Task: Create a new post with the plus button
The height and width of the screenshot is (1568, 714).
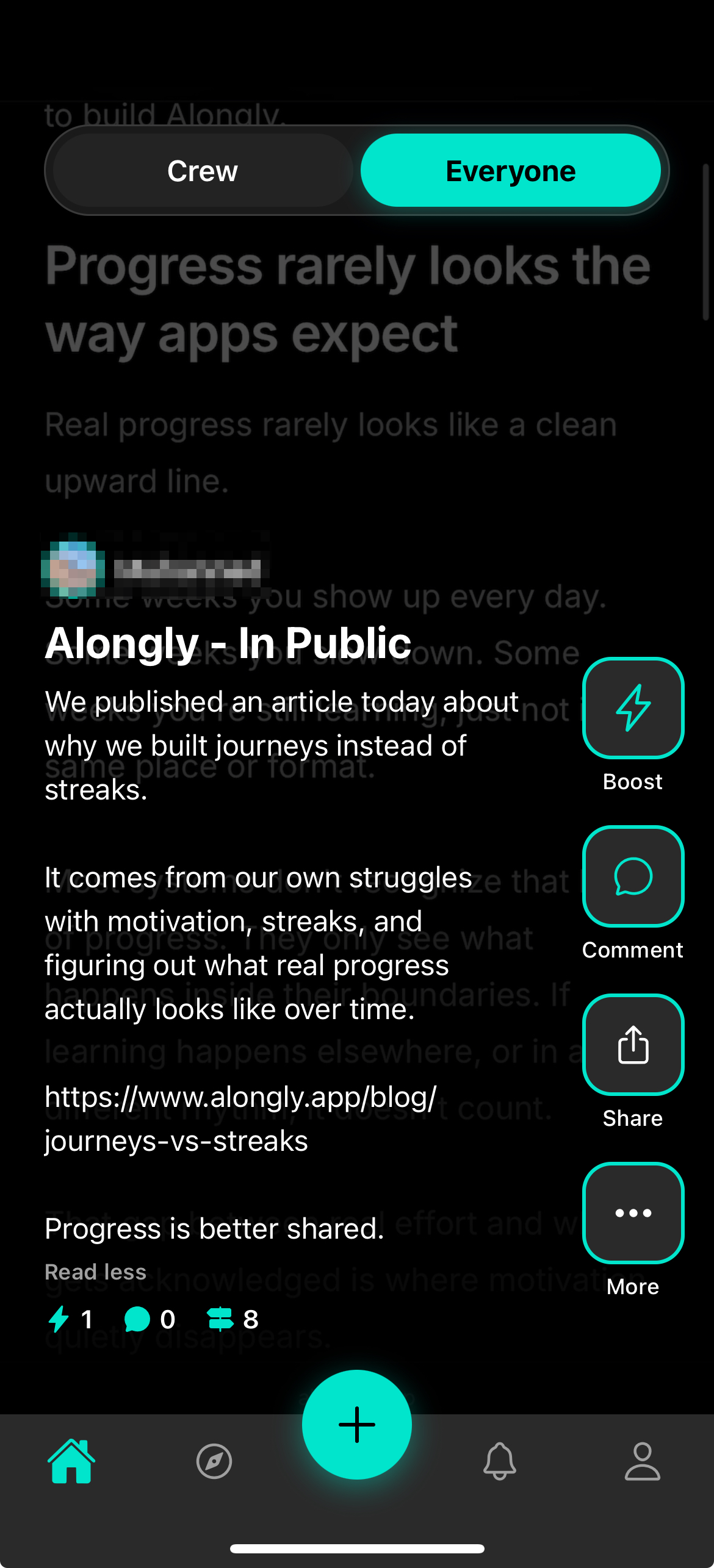Action: (357, 1424)
